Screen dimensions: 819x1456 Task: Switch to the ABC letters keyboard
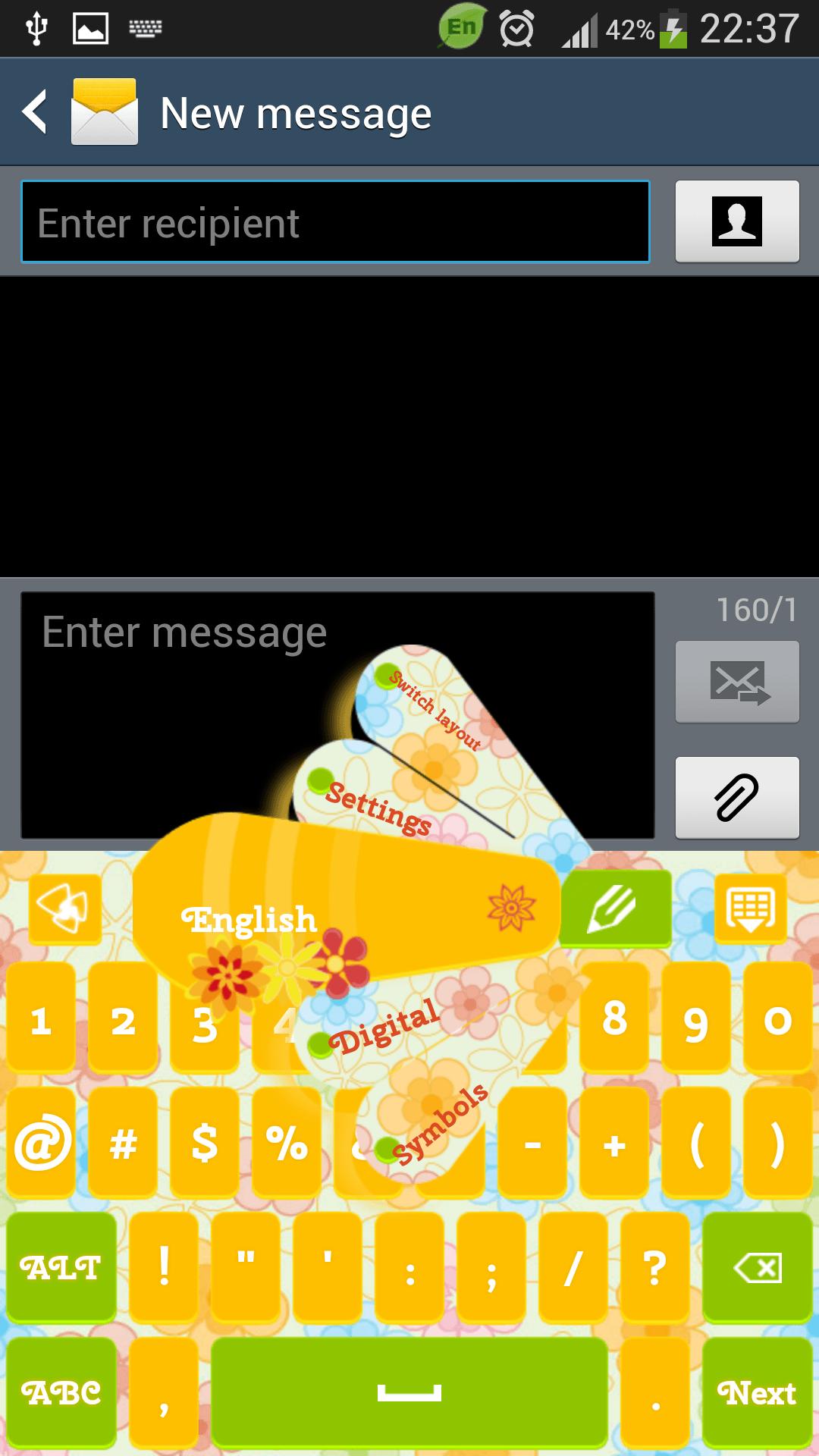tap(61, 1392)
